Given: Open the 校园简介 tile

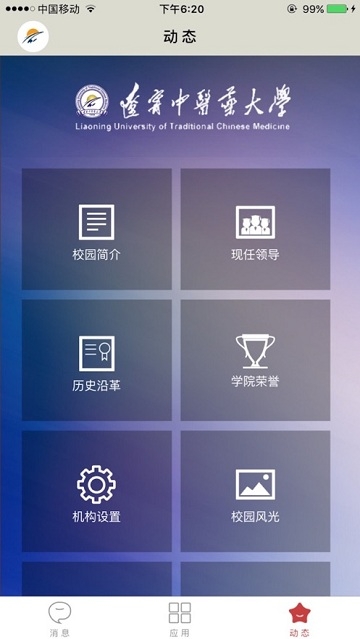Looking at the screenshot, I should pos(97,229).
